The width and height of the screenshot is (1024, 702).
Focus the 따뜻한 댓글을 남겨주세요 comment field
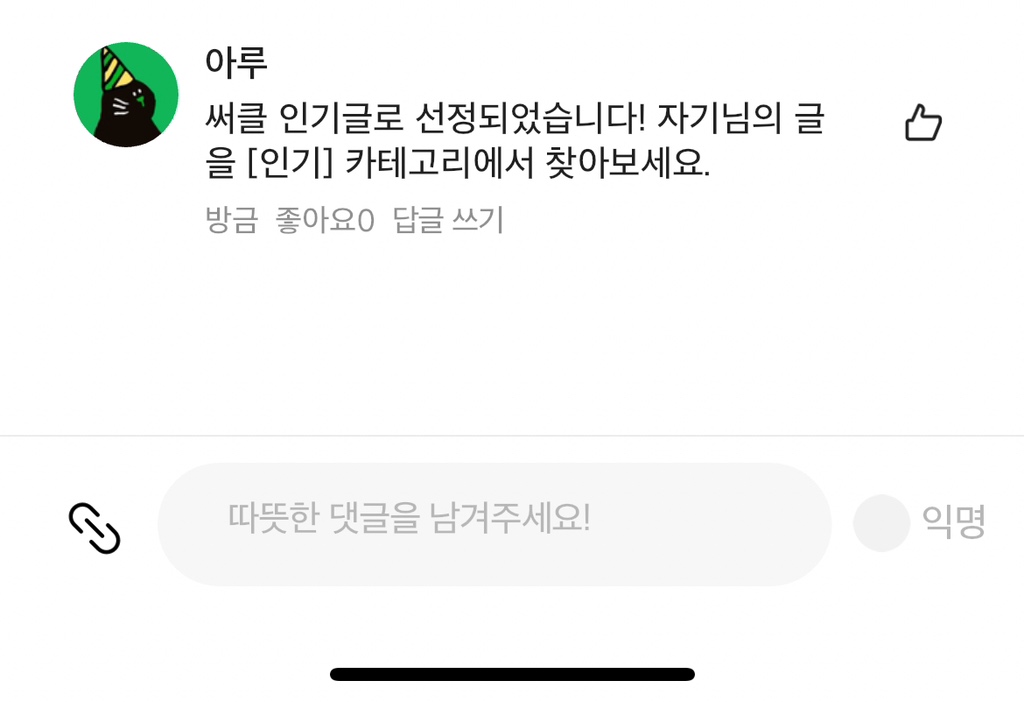tap(494, 524)
